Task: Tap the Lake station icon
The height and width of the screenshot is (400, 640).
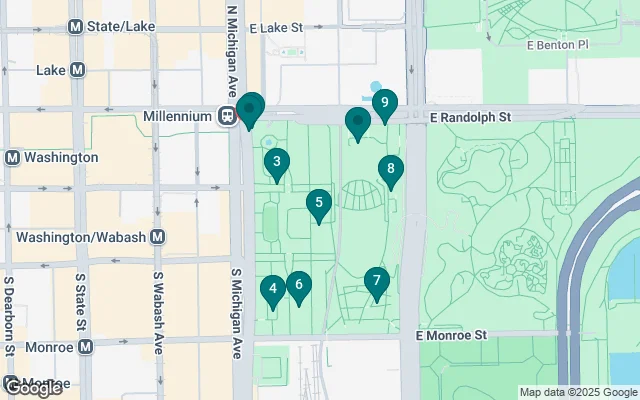Action: 77,70
